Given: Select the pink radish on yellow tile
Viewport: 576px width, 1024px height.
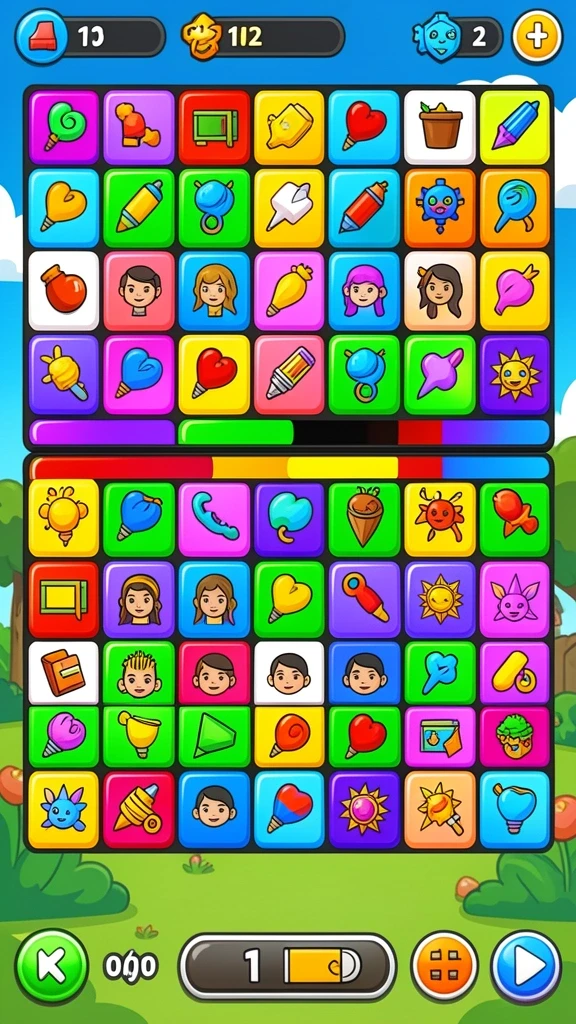Looking at the screenshot, I should pos(515,291).
